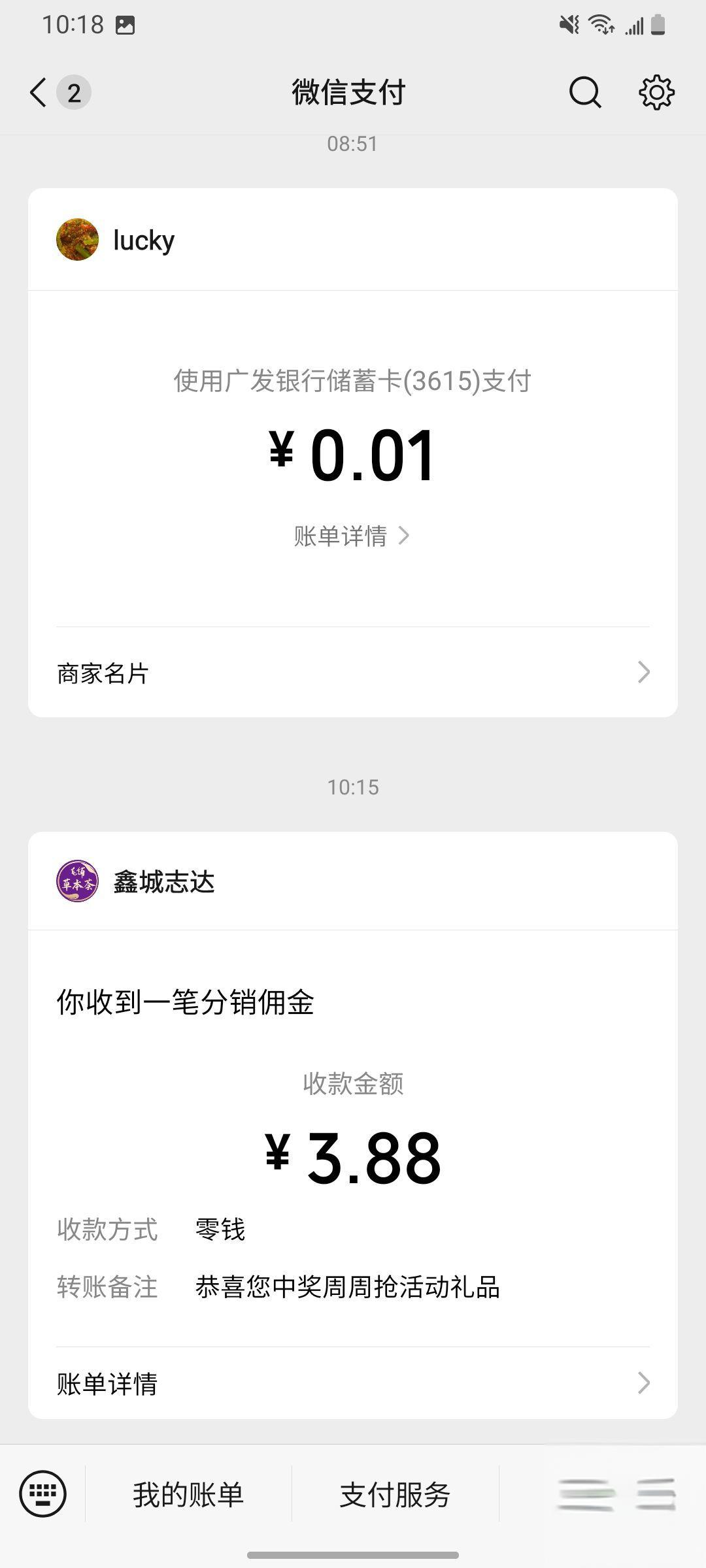Switch to keyboard input mode
The height and width of the screenshot is (1568, 706).
(x=43, y=1494)
